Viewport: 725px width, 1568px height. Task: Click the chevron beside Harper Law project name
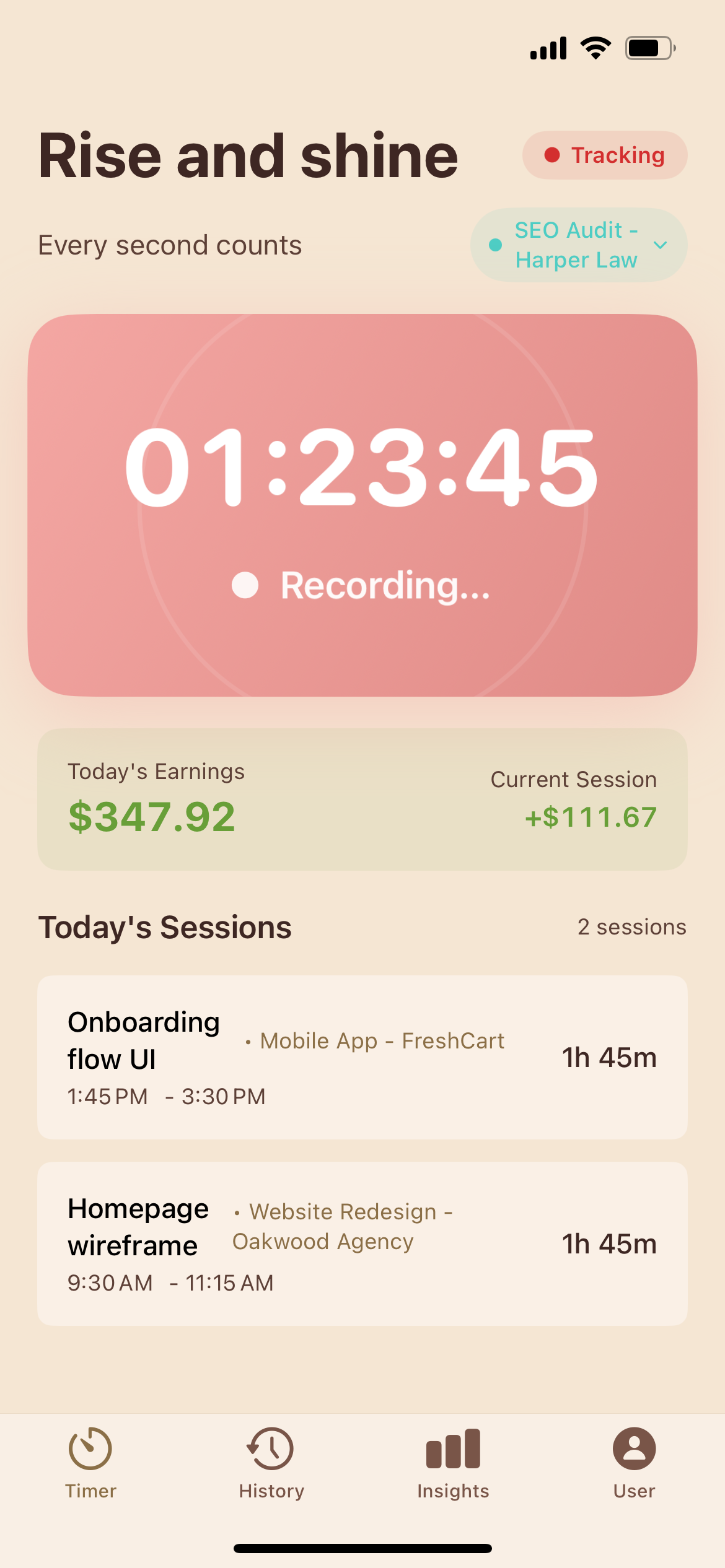point(660,245)
